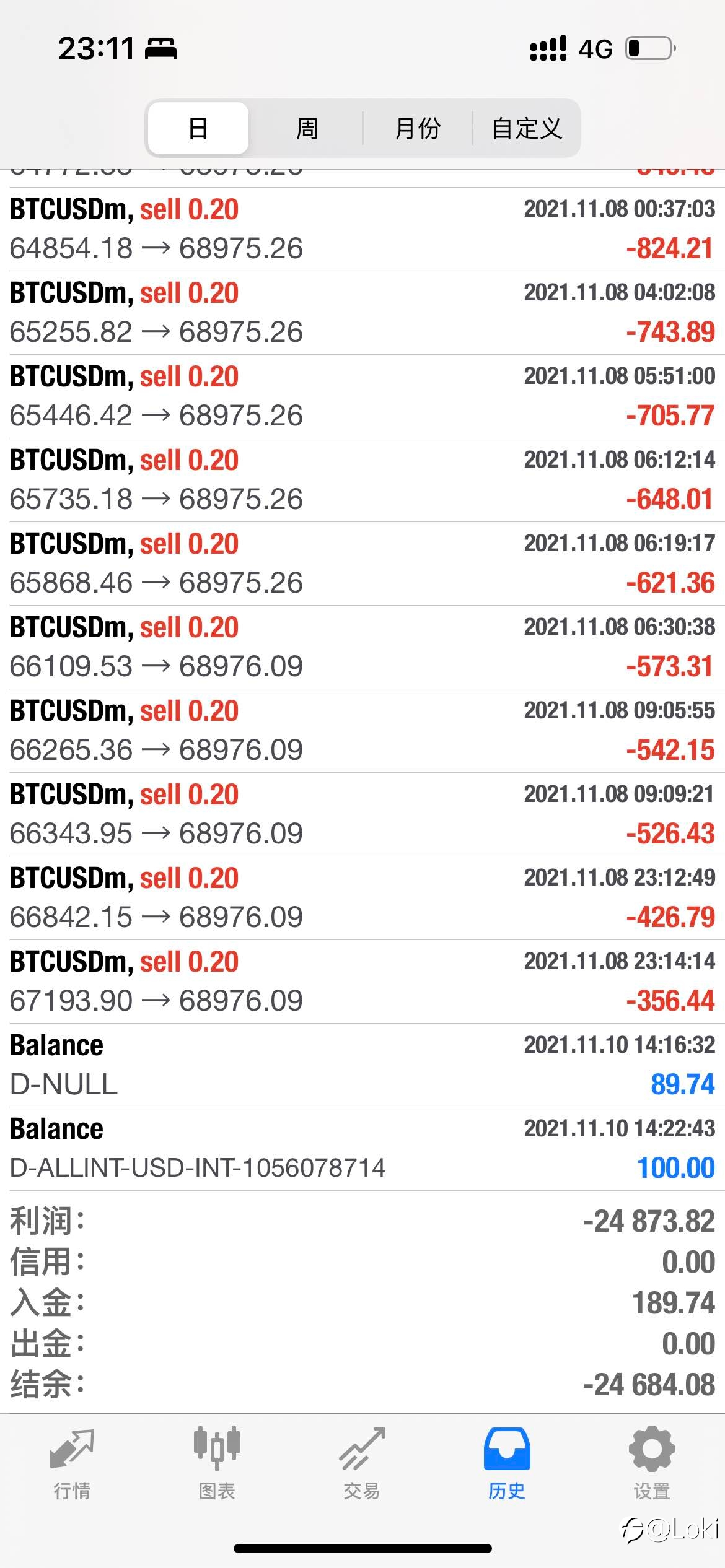This screenshot has width=725, height=1568.
Task: View the trade with loss -705.77
Action: click(x=362, y=396)
